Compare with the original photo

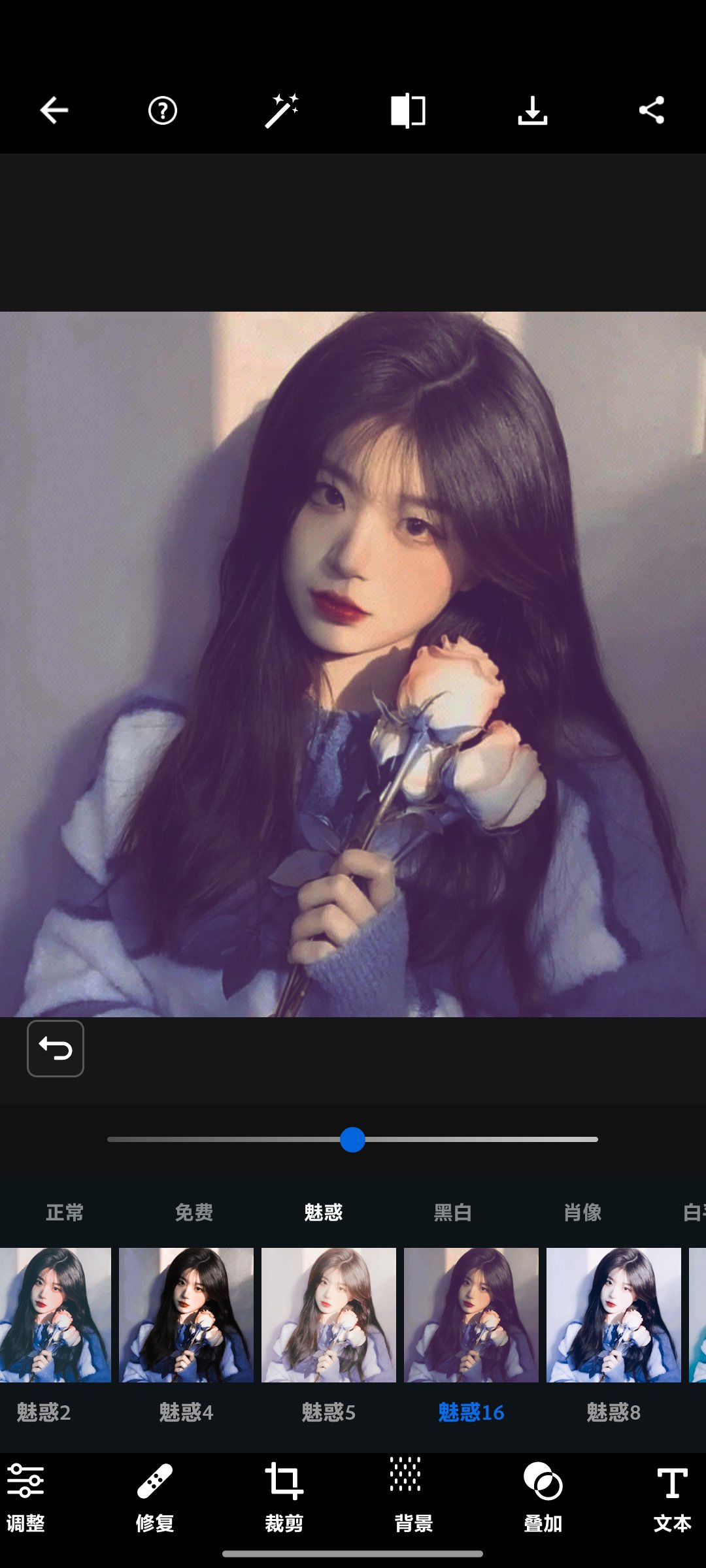[408, 110]
